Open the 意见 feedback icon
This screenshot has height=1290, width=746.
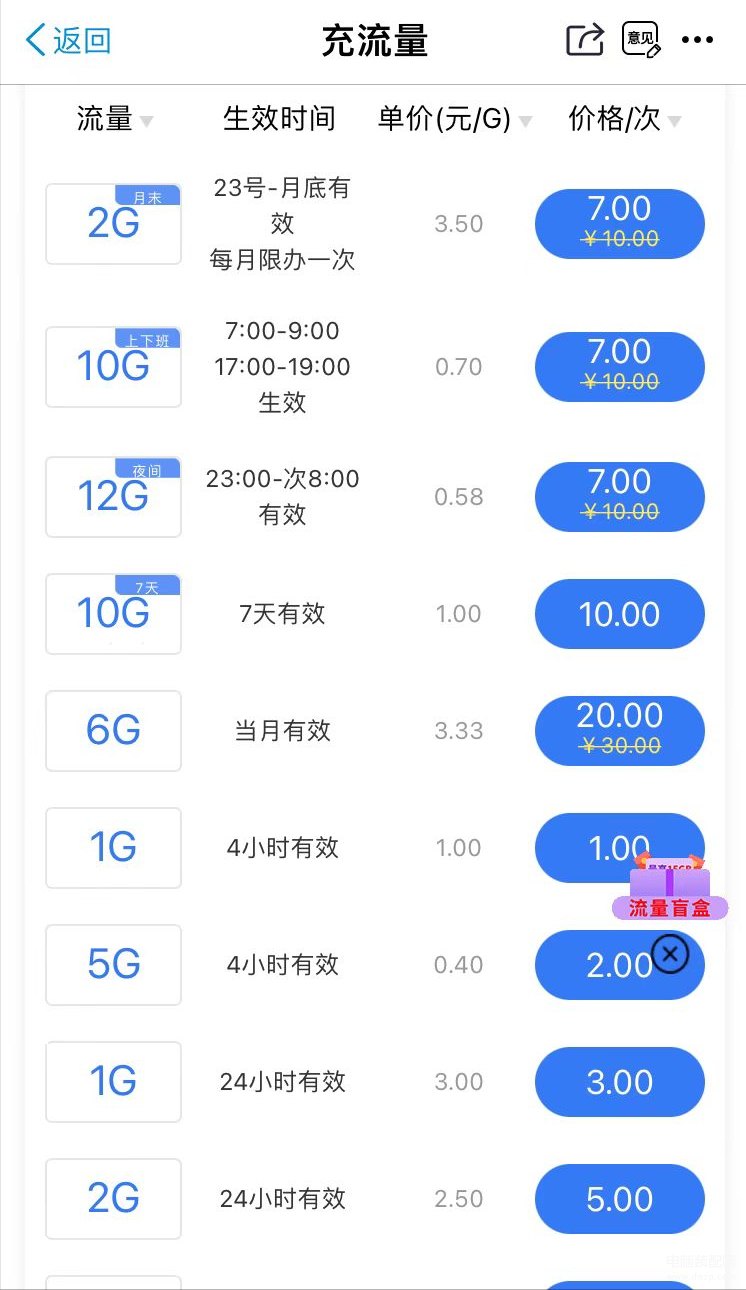click(642, 40)
